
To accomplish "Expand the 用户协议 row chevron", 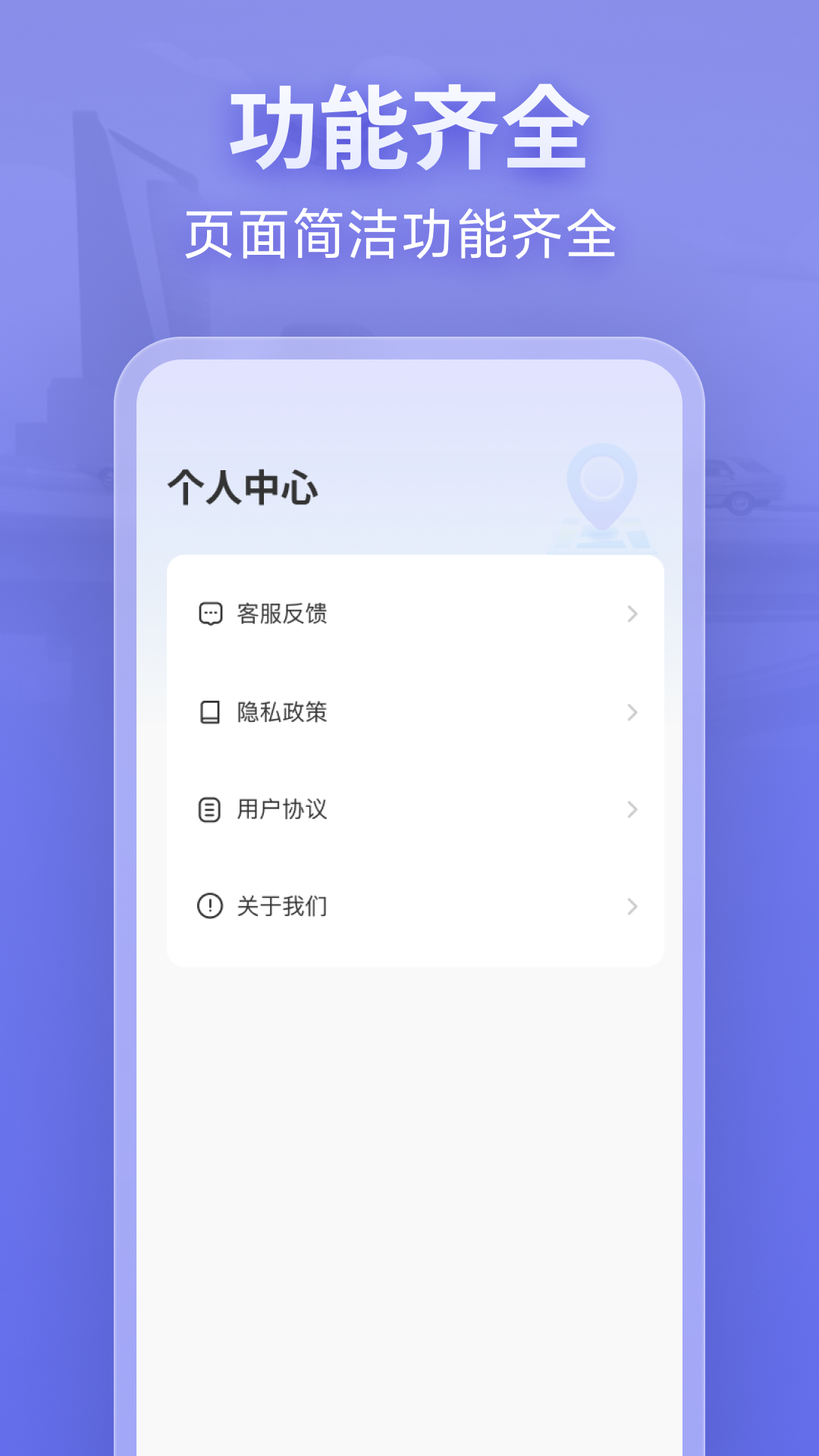I will coord(632,809).
